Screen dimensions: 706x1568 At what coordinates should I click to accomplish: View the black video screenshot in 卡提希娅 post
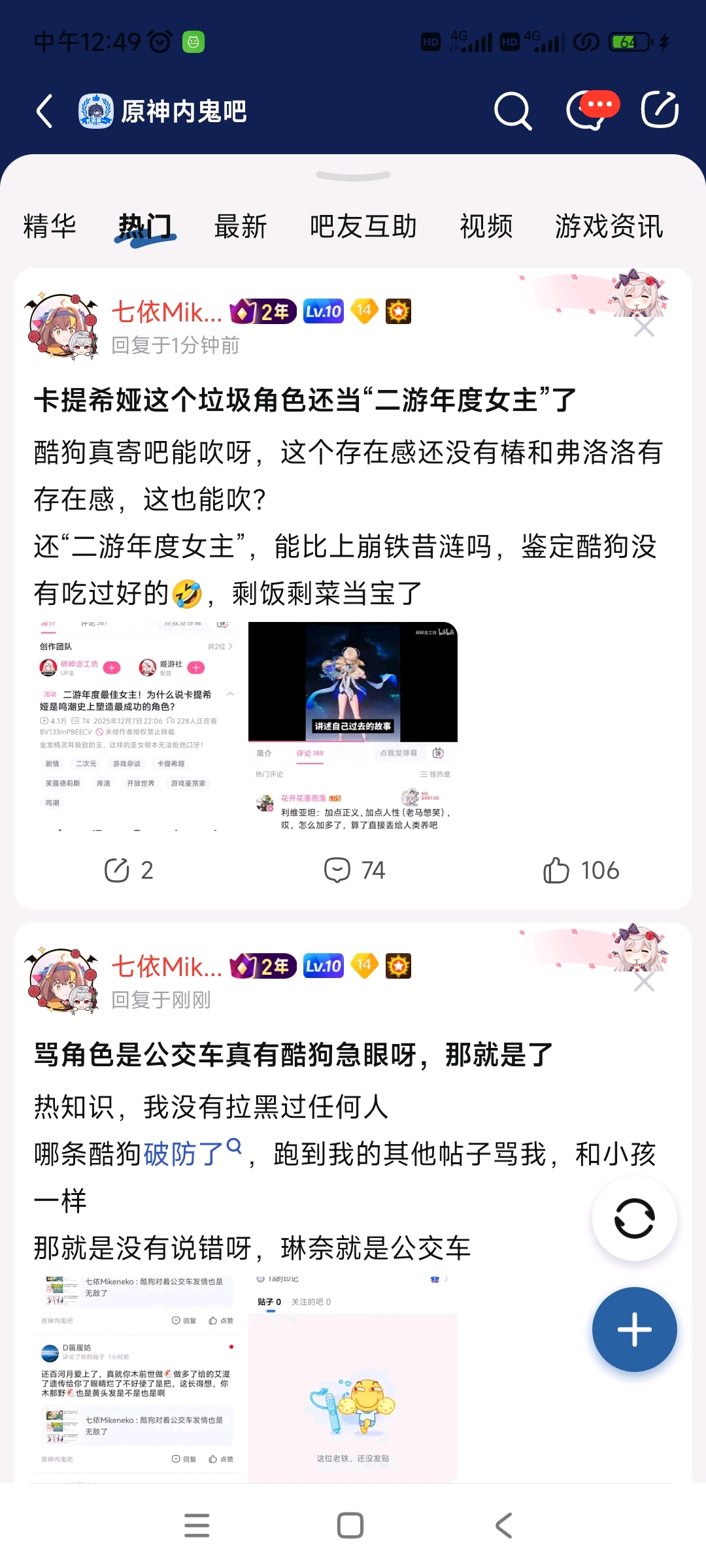point(353,682)
